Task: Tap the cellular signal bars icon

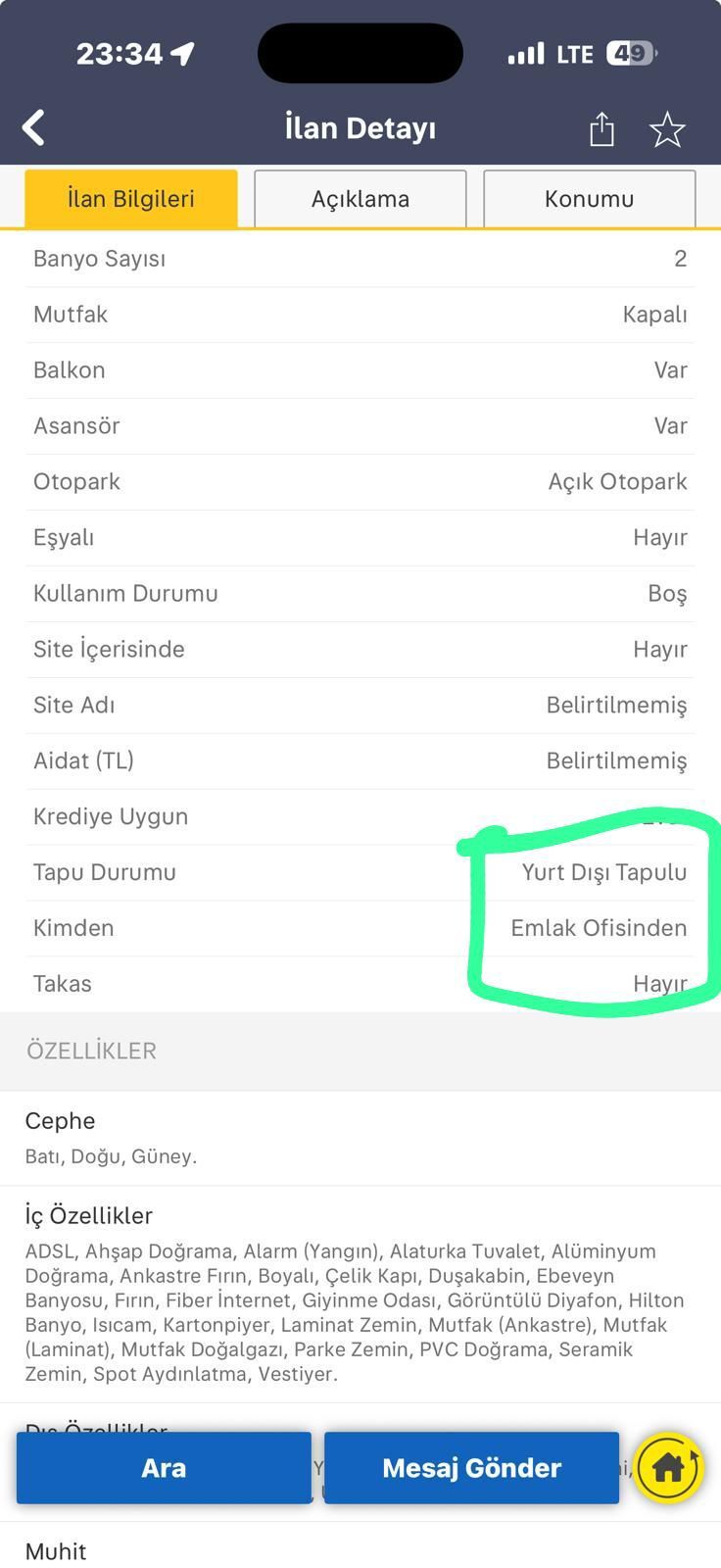Action: coord(528,54)
